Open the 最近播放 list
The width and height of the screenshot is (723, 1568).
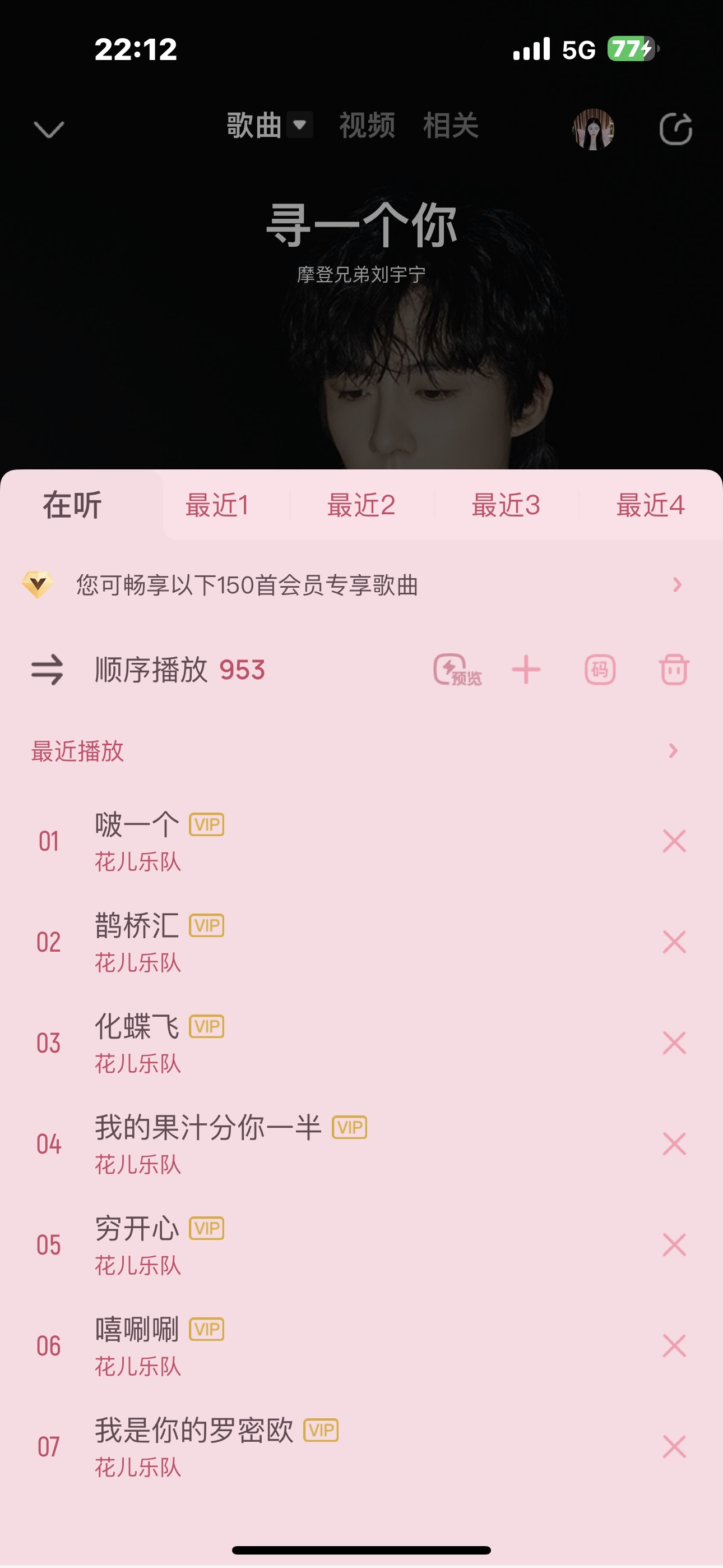pyautogui.click(x=361, y=751)
